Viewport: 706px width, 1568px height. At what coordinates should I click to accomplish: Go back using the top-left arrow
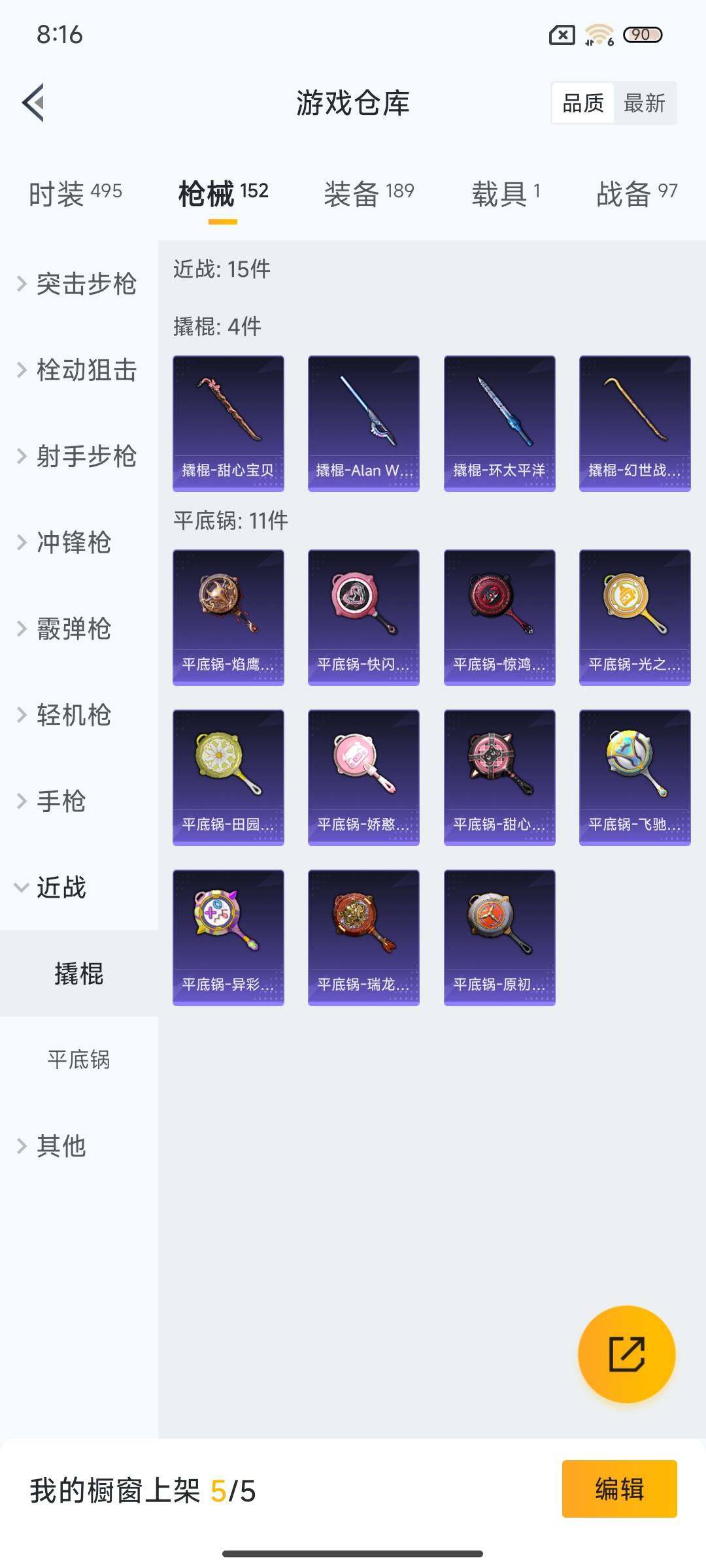click(x=34, y=103)
